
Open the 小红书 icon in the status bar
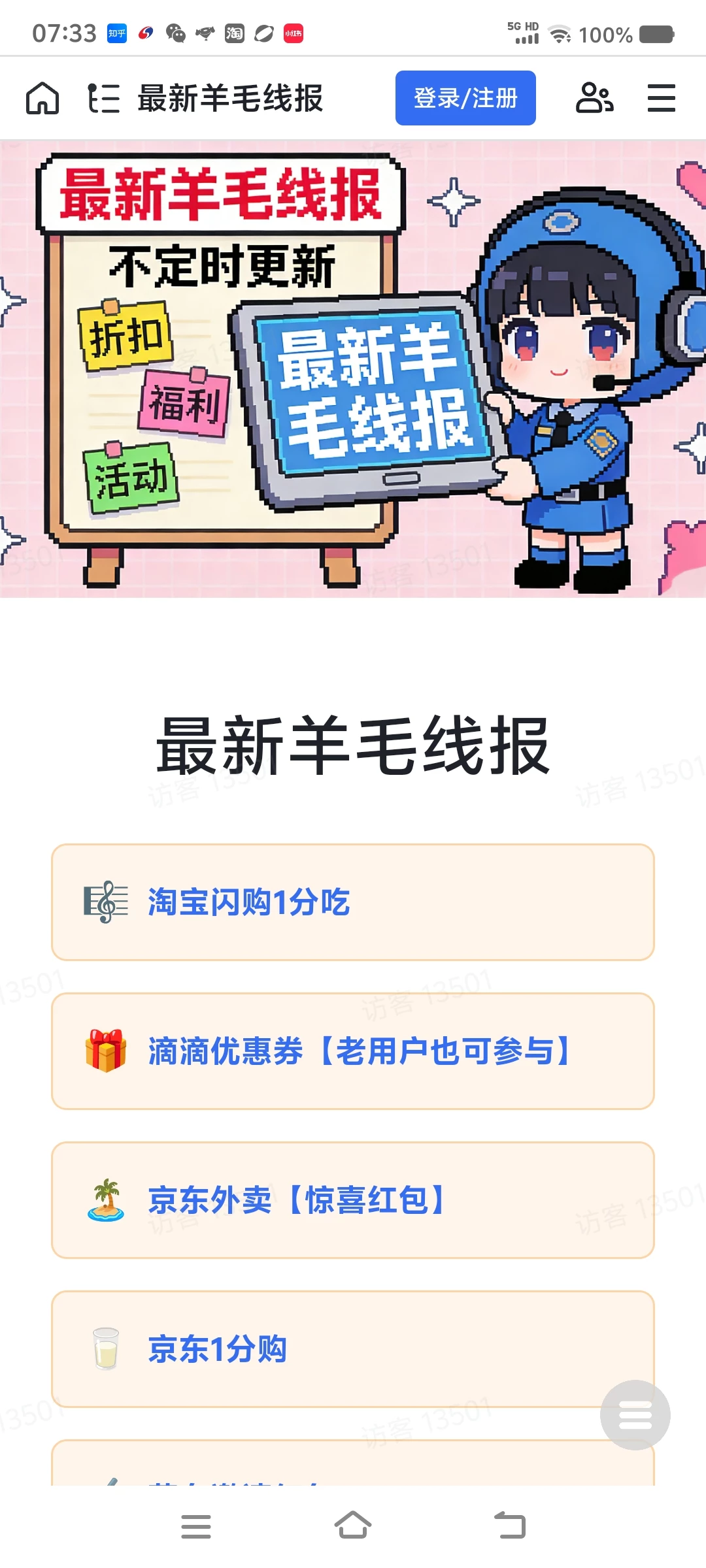(294, 35)
